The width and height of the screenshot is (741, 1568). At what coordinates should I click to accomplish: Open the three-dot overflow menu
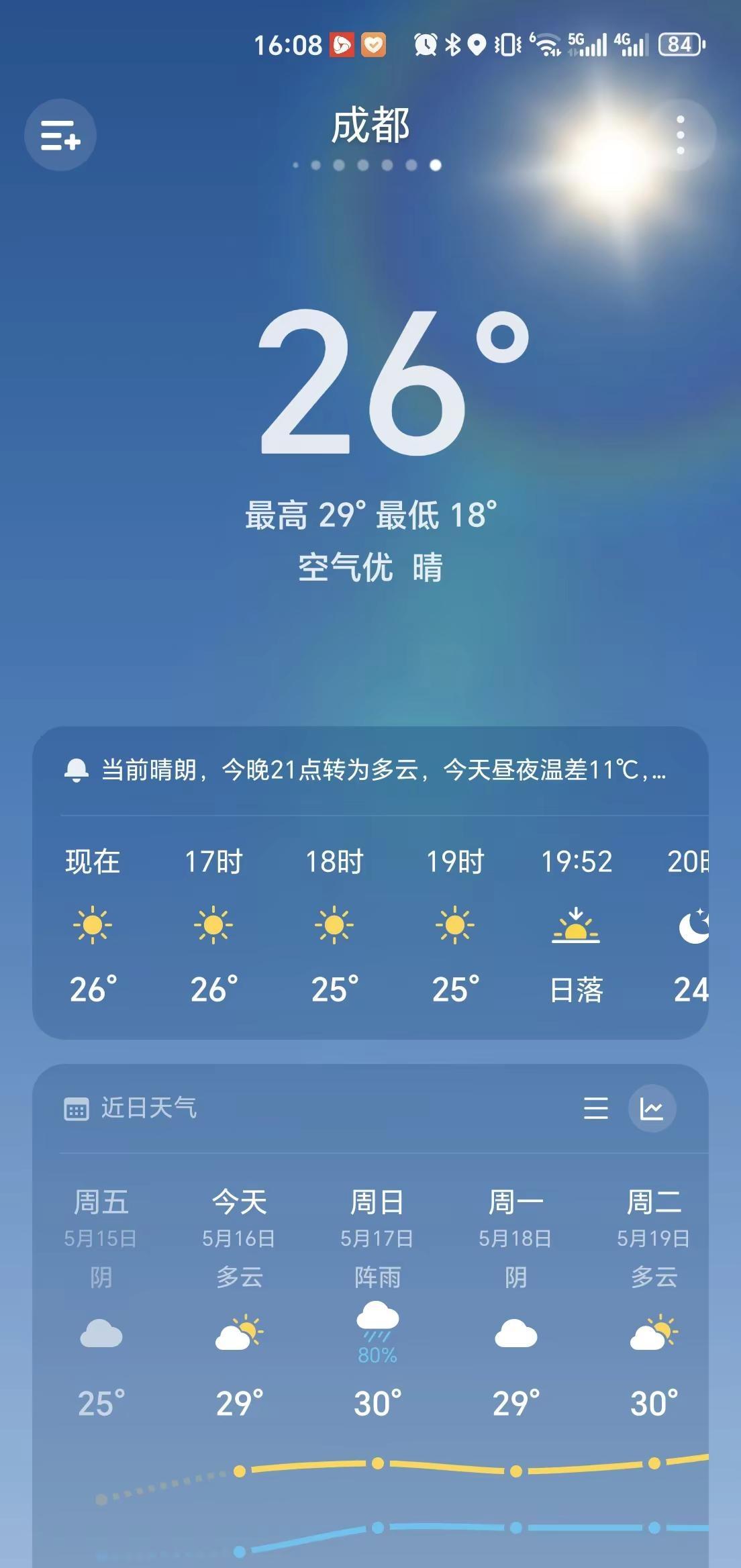pyautogui.click(x=681, y=135)
